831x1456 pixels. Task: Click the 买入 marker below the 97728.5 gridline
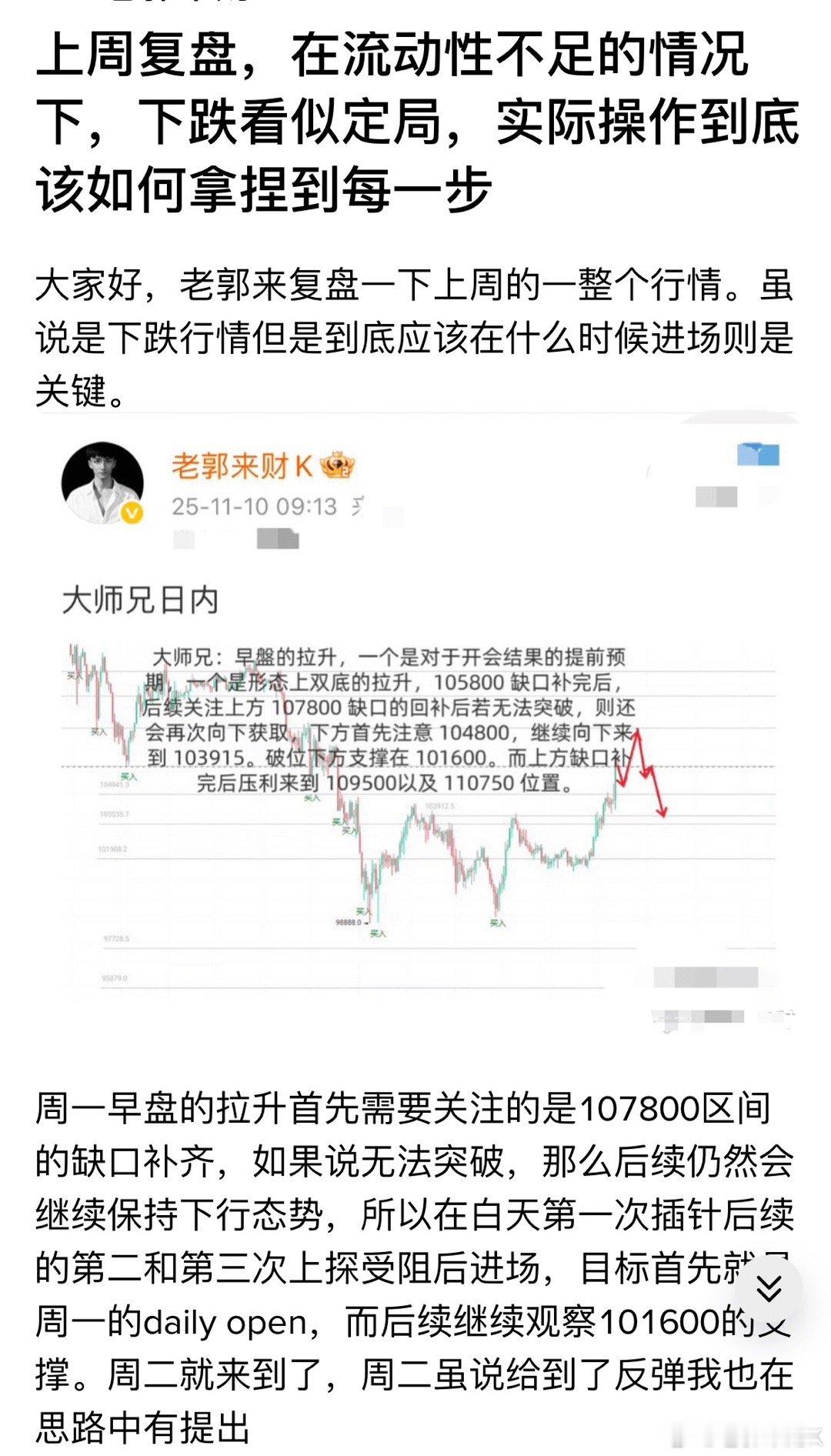click(379, 933)
